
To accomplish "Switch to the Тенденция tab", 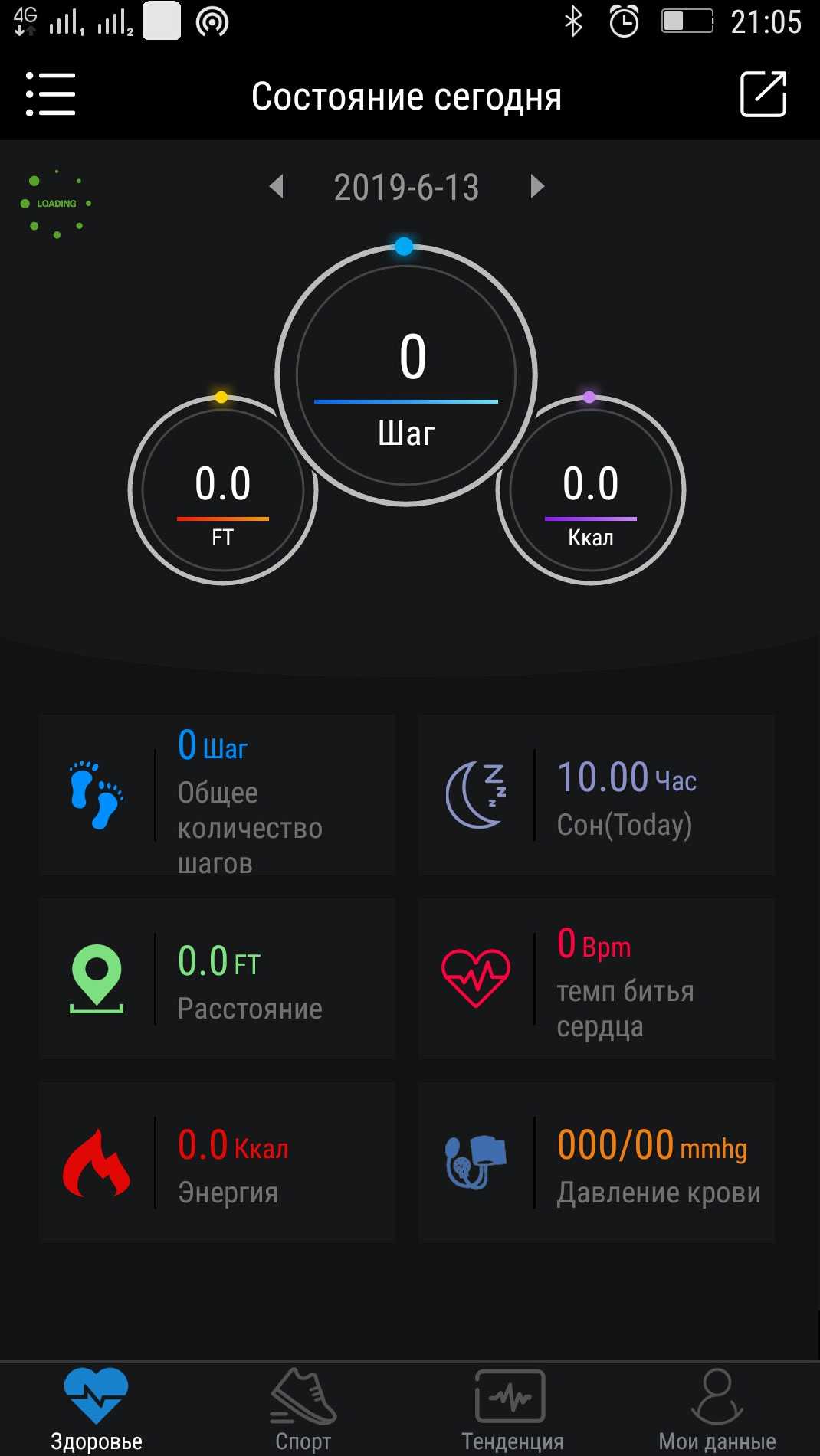I will click(x=511, y=1409).
